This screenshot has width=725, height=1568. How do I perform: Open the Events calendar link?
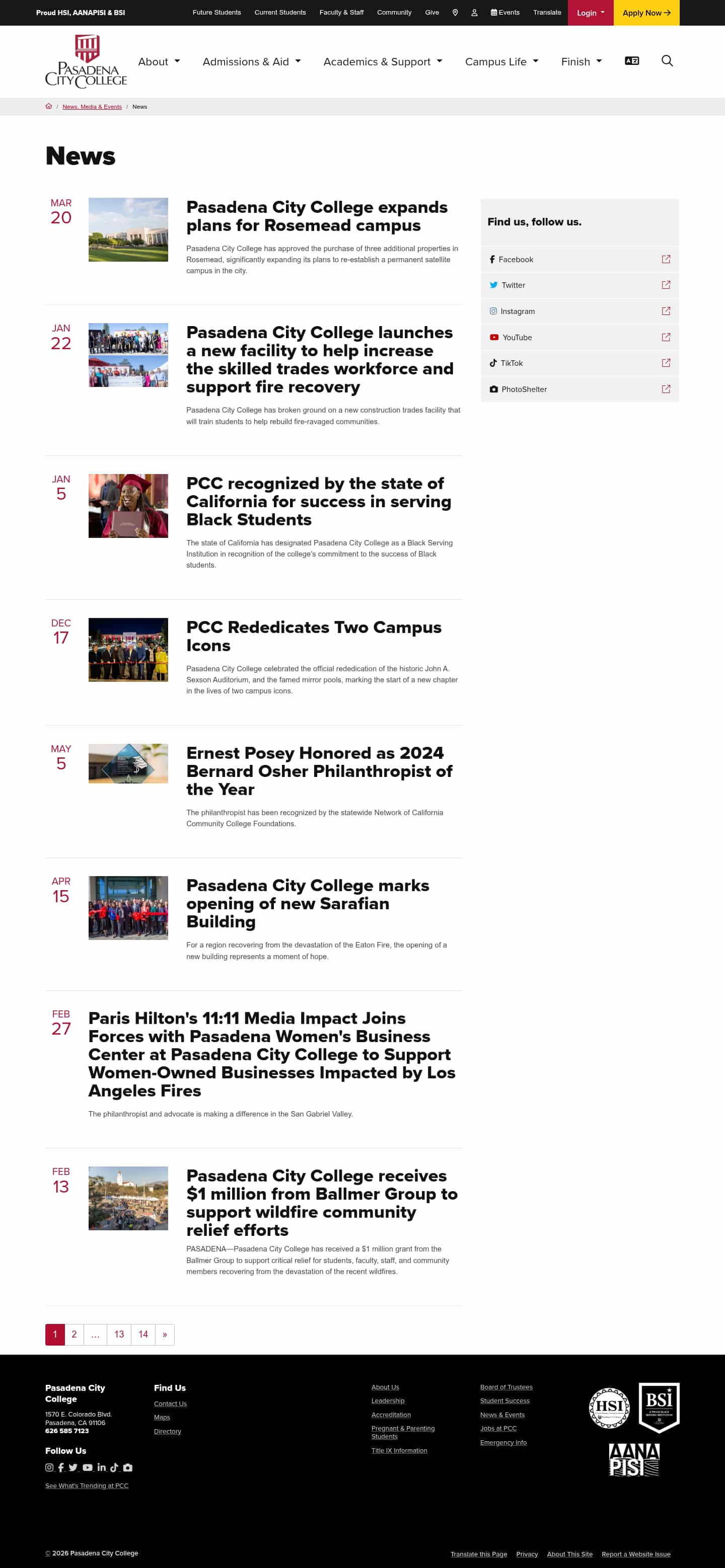coord(504,12)
